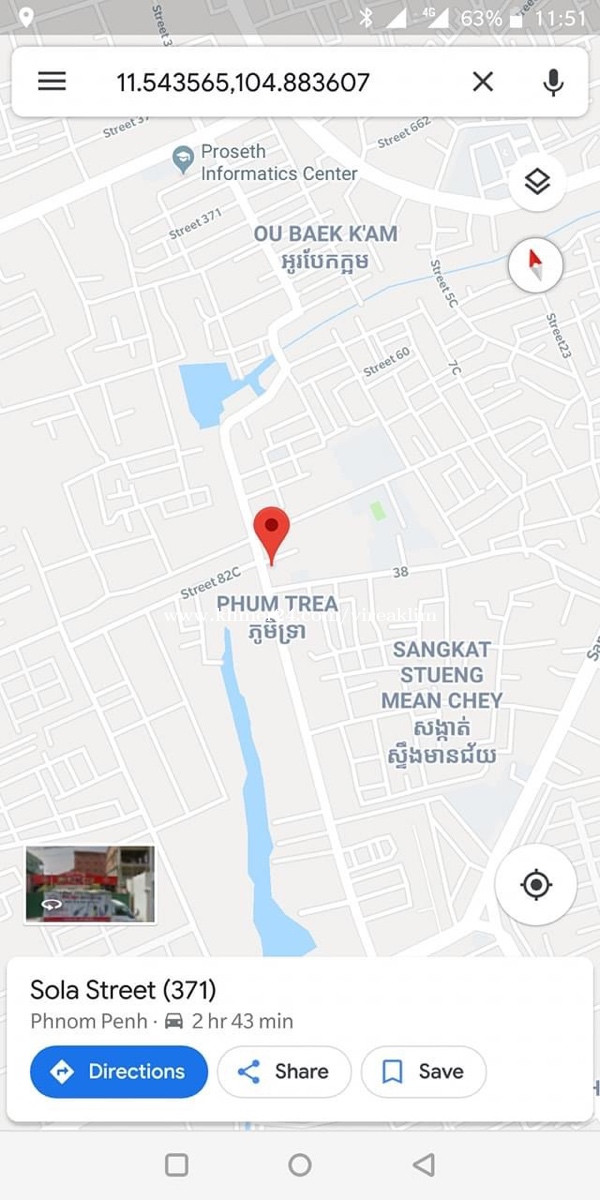This screenshot has width=600, height=1200.
Task: Clear the coordinates search text
Action: pyautogui.click(x=483, y=82)
